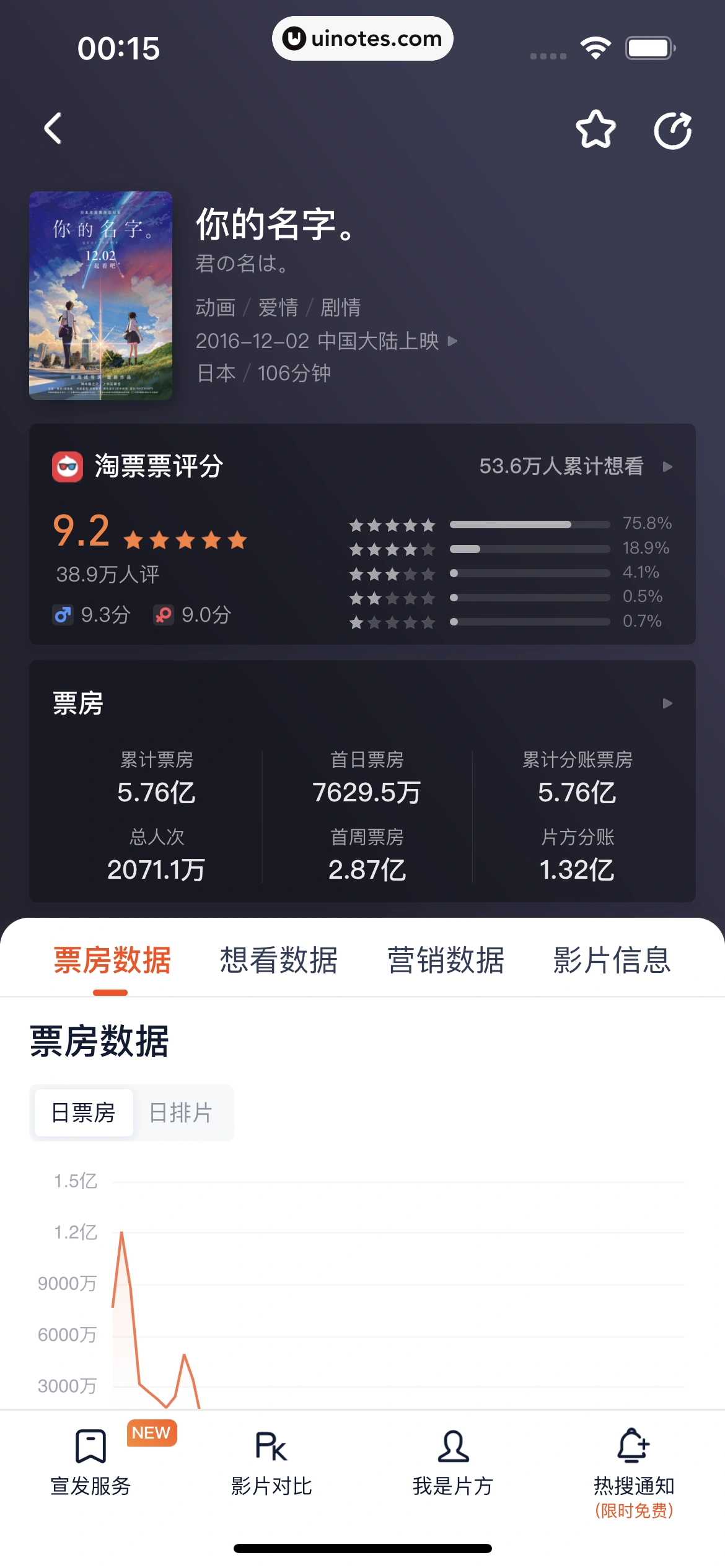Switch to the 影片信息 tab

click(x=612, y=960)
